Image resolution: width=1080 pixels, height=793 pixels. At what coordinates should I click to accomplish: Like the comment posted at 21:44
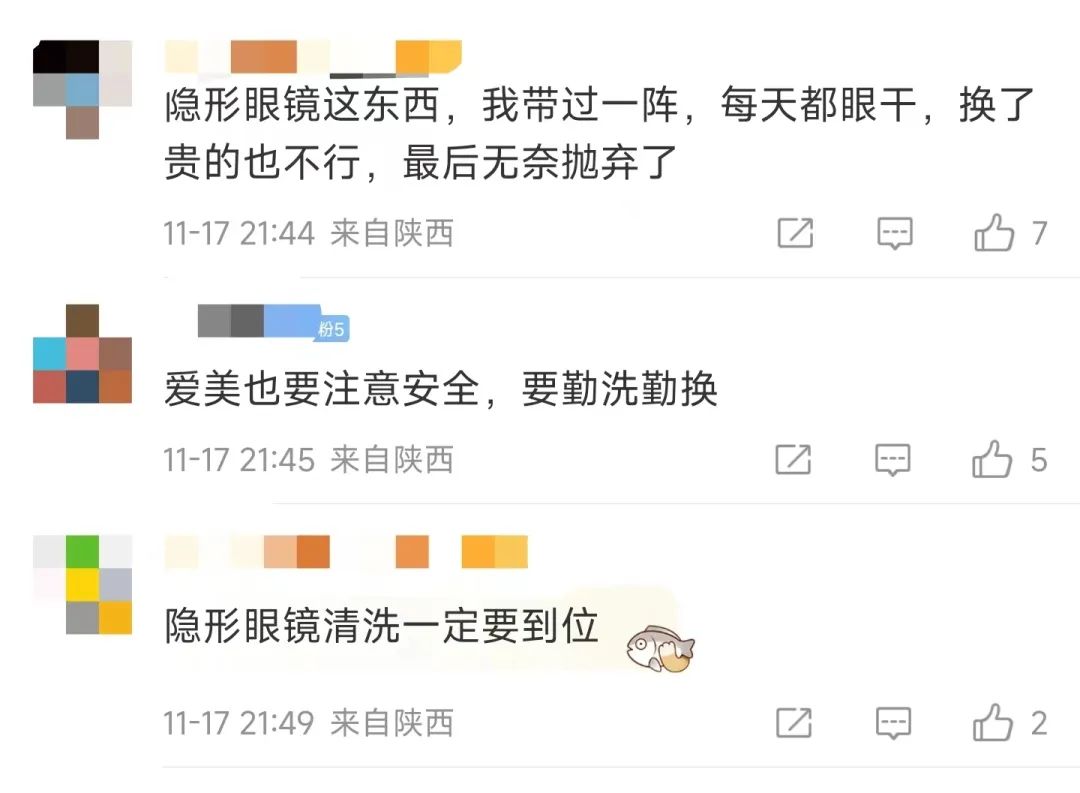pos(993,234)
